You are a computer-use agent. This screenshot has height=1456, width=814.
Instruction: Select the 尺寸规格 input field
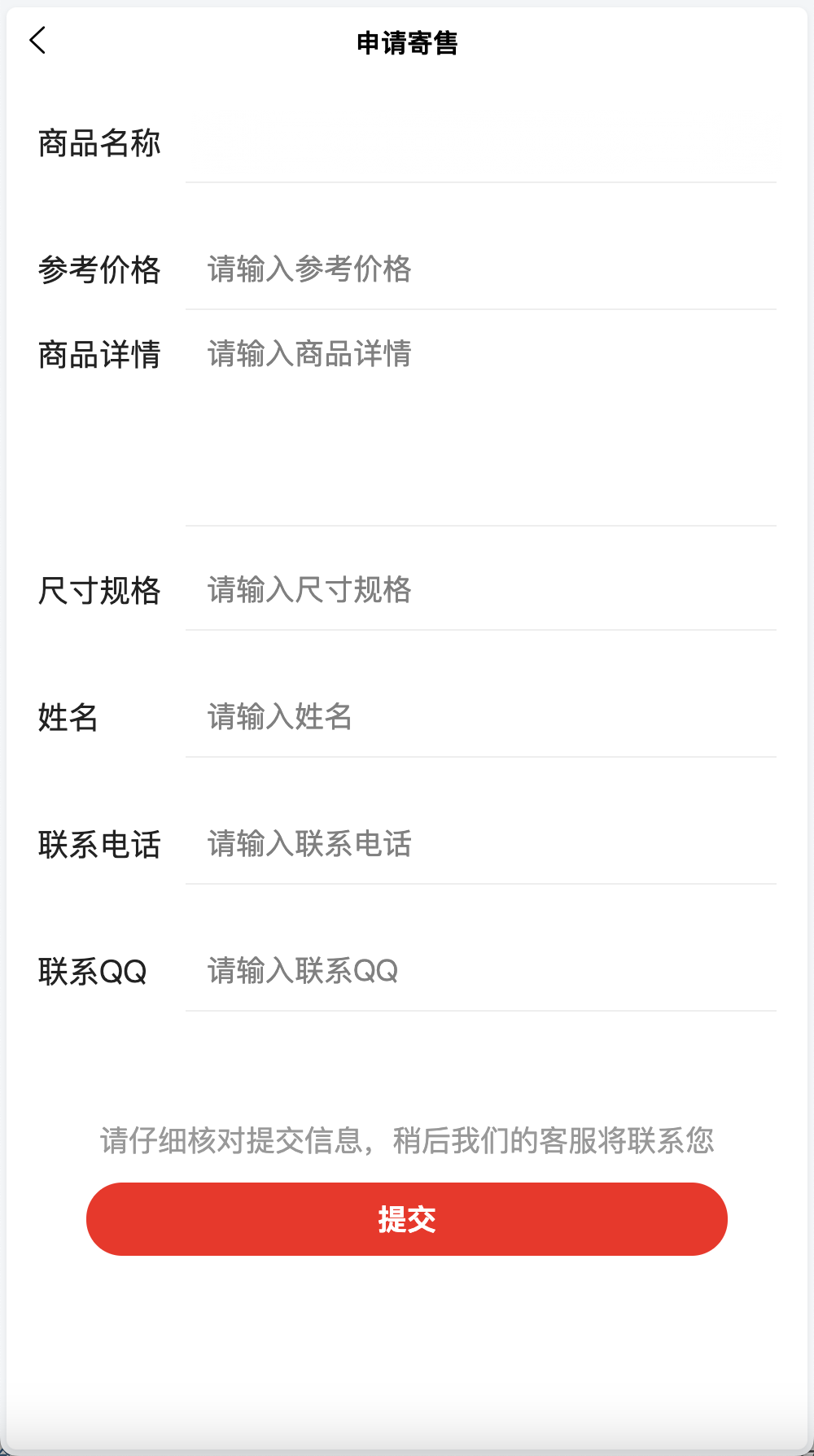[480, 591]
